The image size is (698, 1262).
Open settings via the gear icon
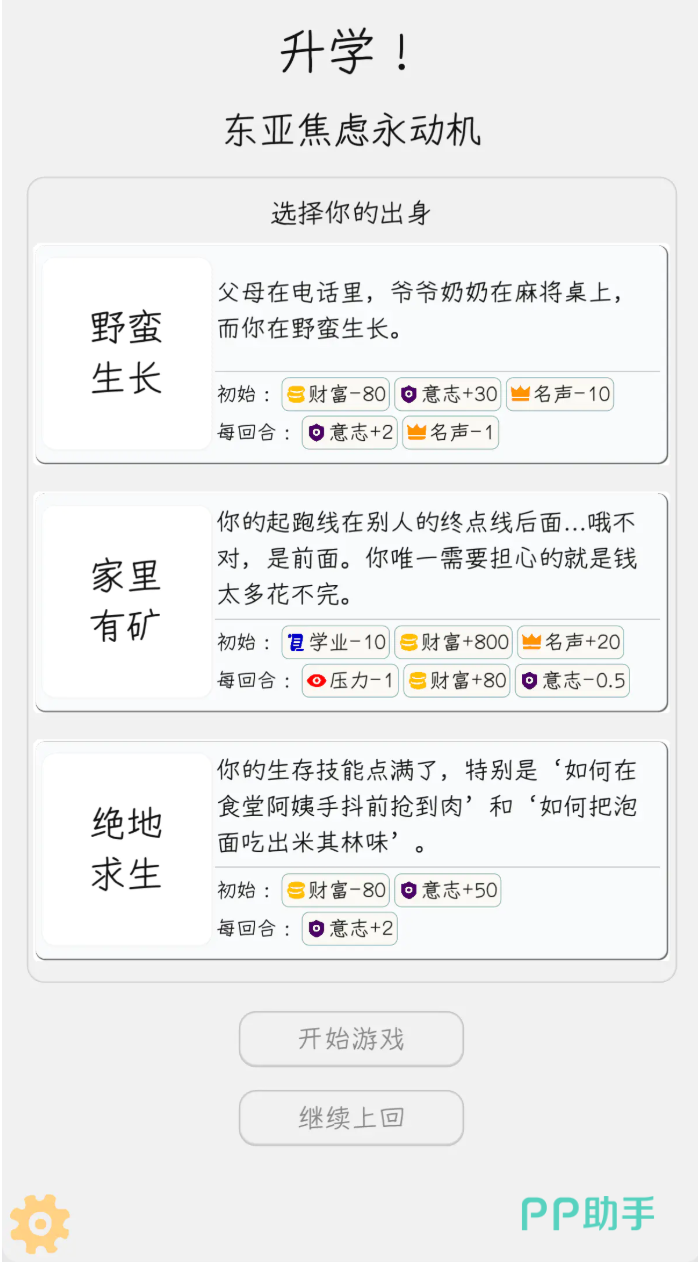coord(40,1223)
